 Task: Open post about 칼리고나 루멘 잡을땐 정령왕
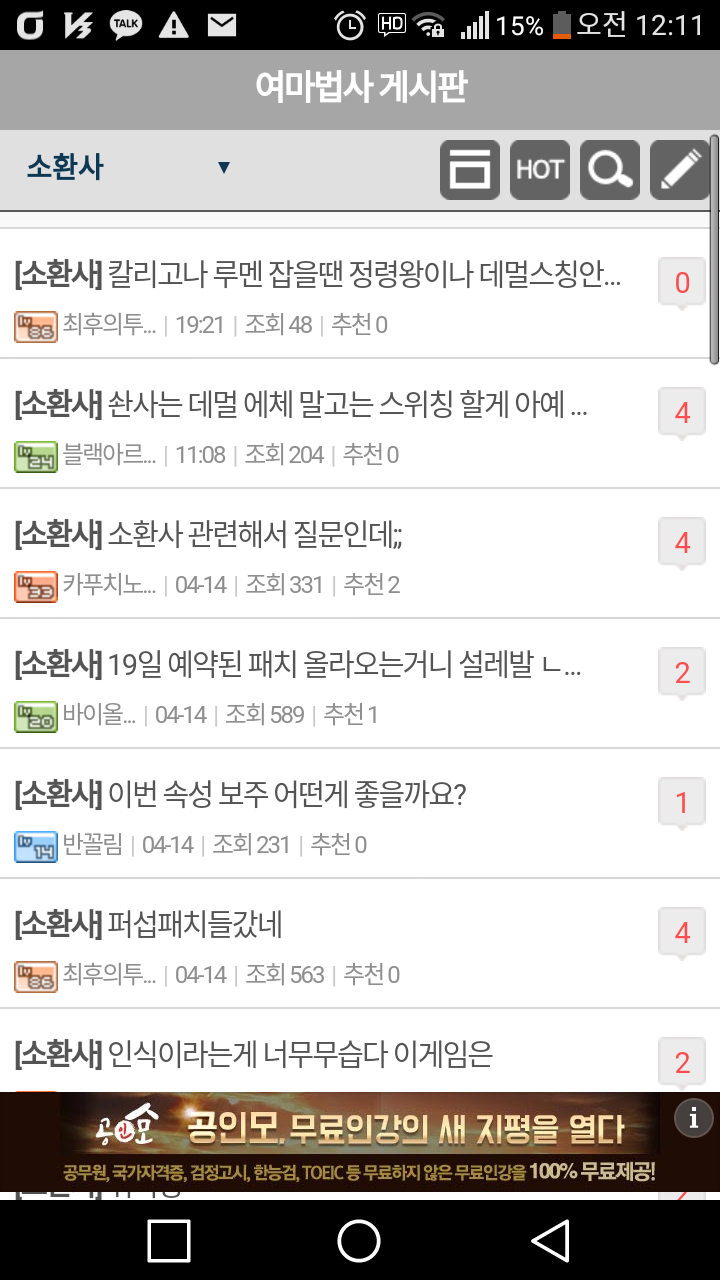(x=320, y=273)
